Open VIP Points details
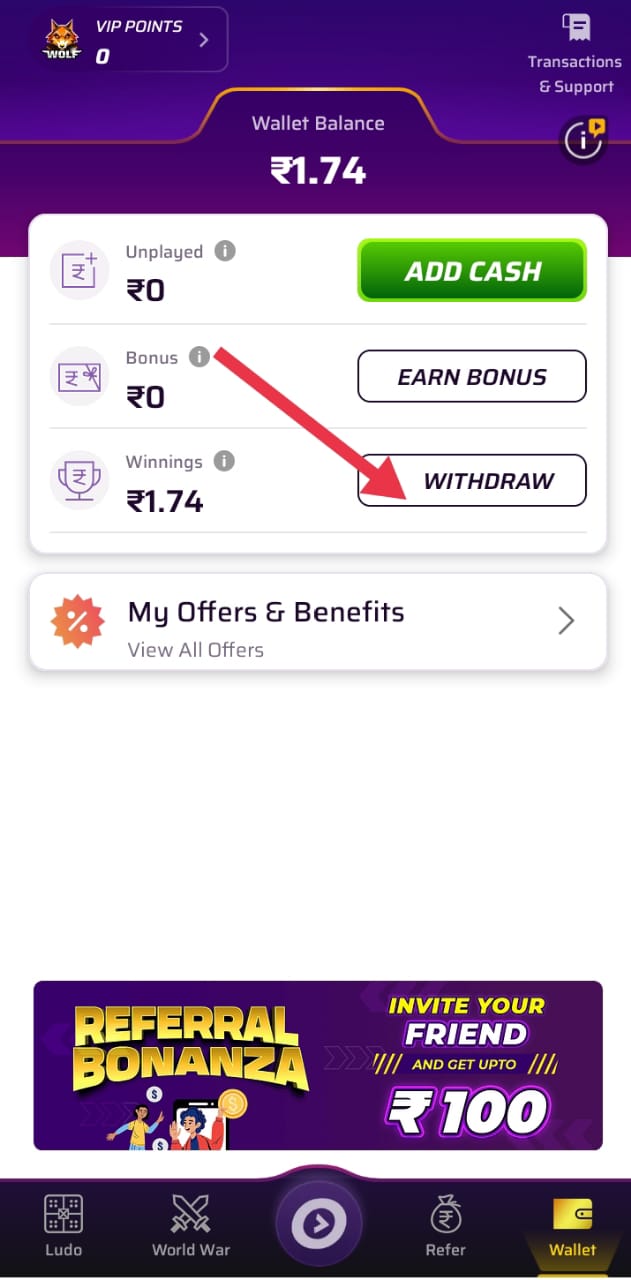 (x=132, y=40)
